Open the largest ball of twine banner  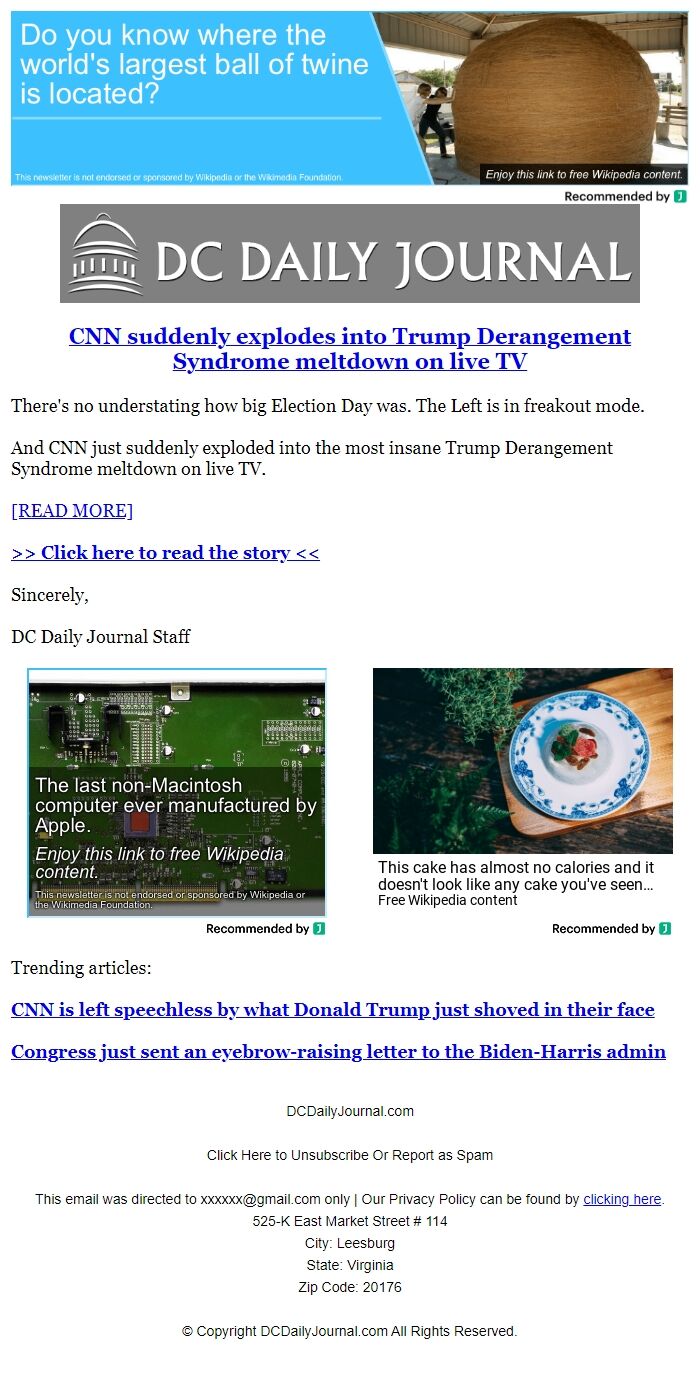coord(349,98)
